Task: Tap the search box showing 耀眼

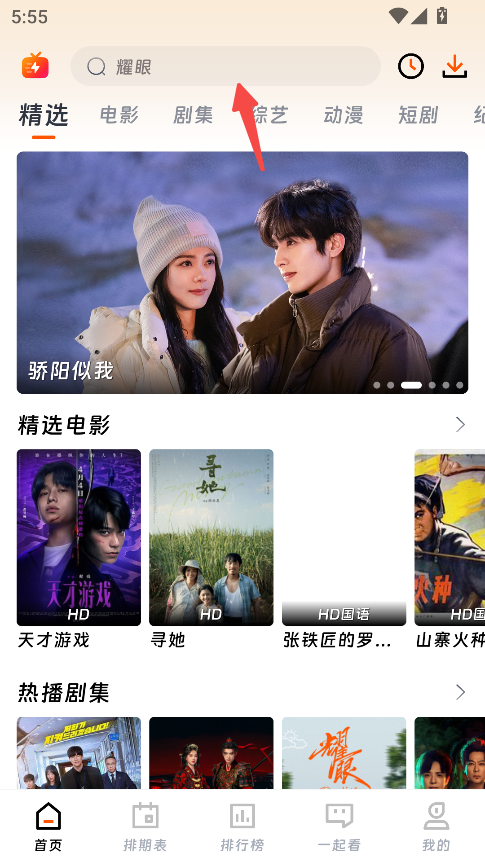Action: tap(225, 67)
